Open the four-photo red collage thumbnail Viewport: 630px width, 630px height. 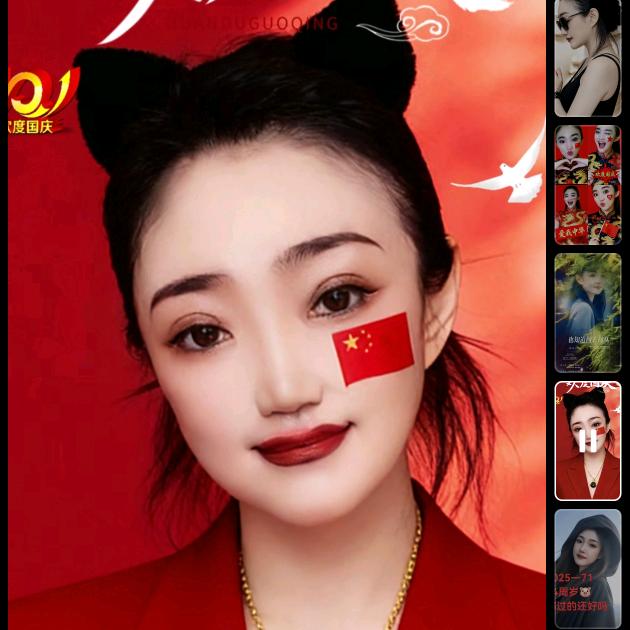click(588, 185)
